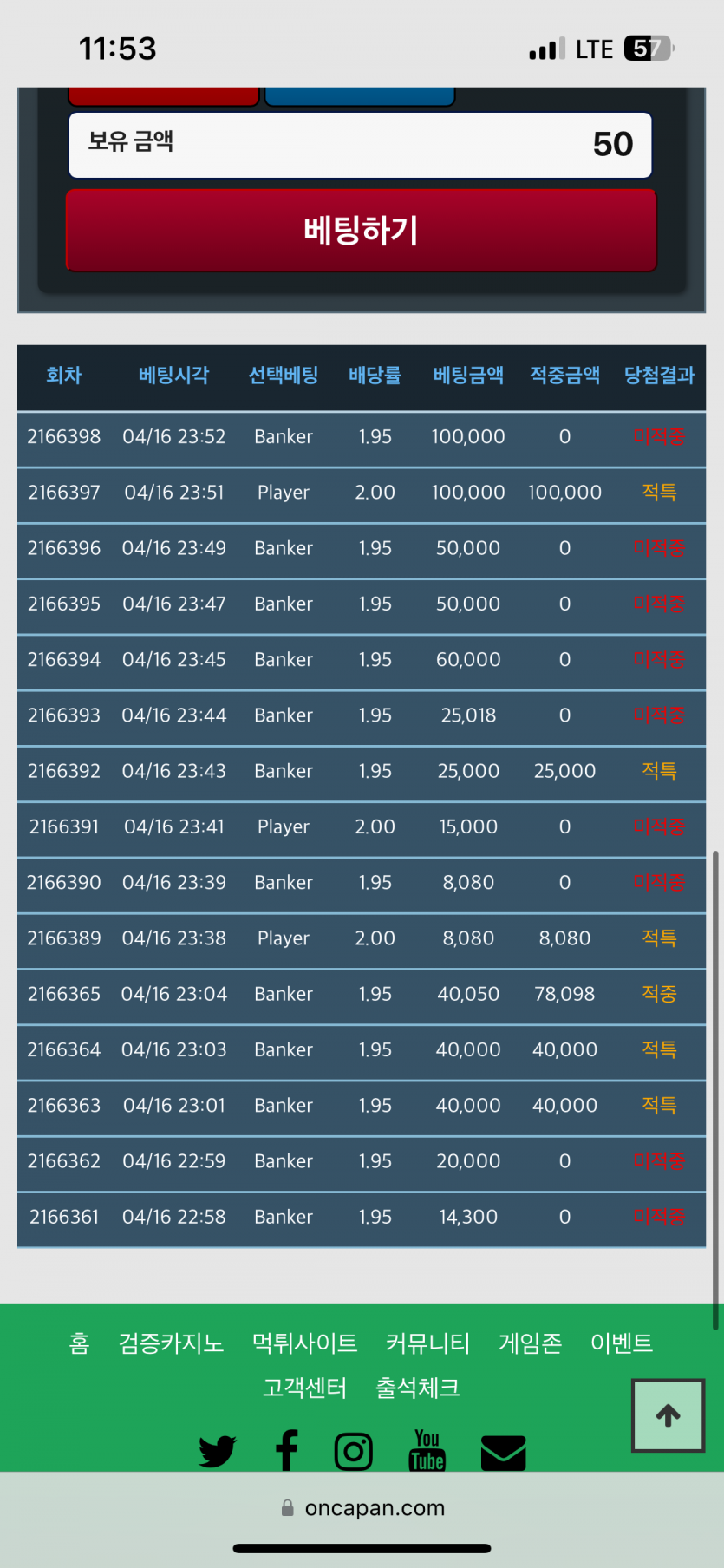Viewport: 724px width, 1568px height.
Task: Tap the 베팅하기 button
Action: click(361, 231)
